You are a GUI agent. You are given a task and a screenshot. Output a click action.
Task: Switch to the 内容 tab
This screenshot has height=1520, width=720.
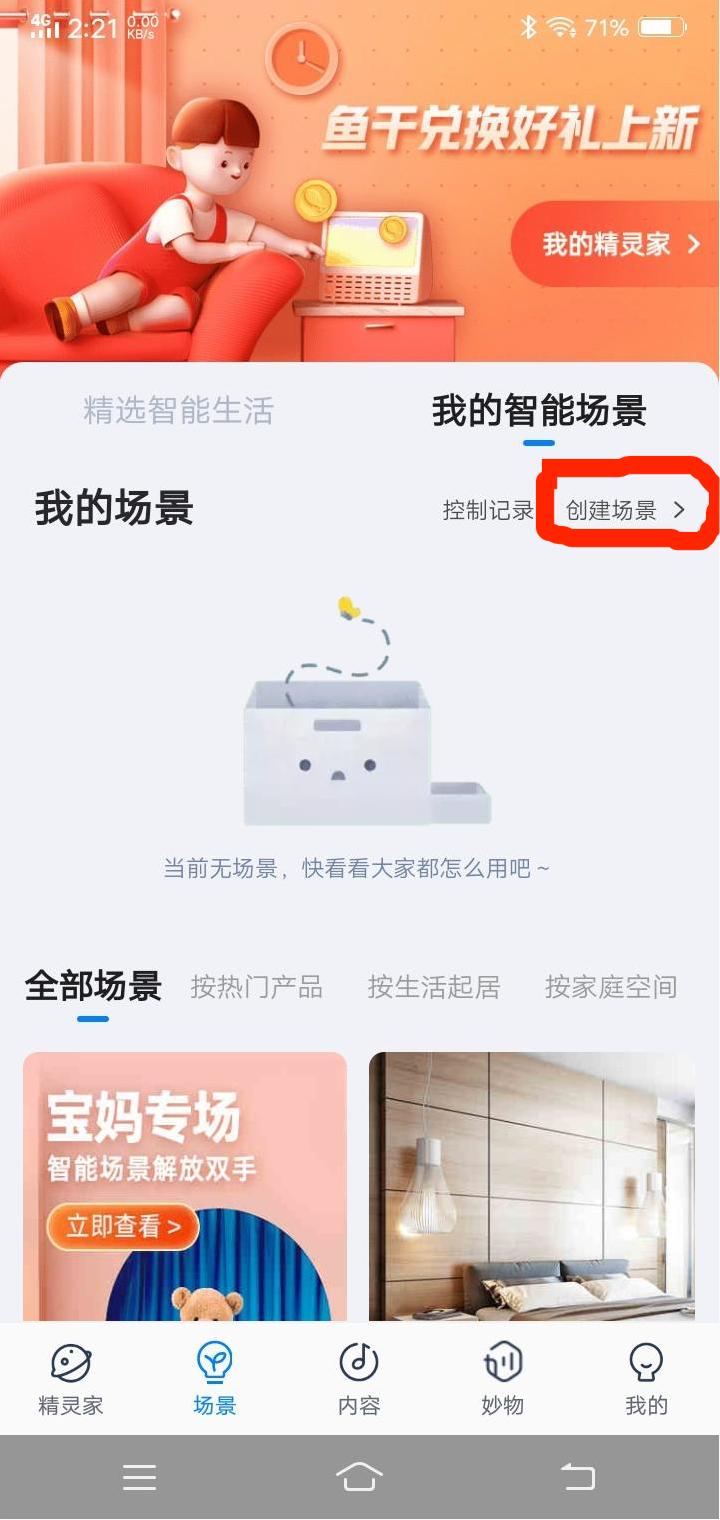click(x=359, y=1378)
